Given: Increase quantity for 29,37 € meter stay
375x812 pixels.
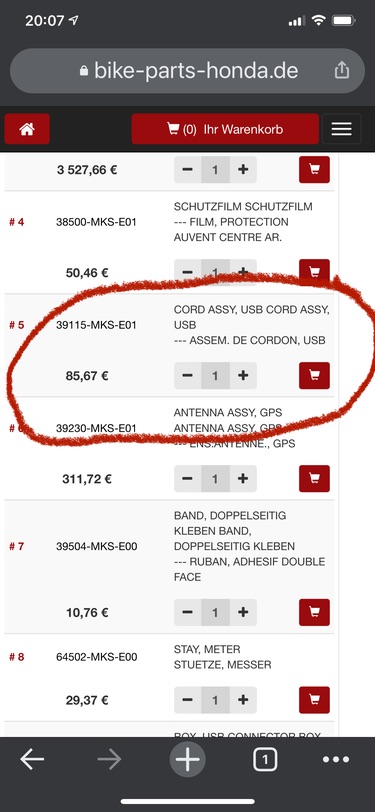Looking at the screenshot, I should [243, 700].
